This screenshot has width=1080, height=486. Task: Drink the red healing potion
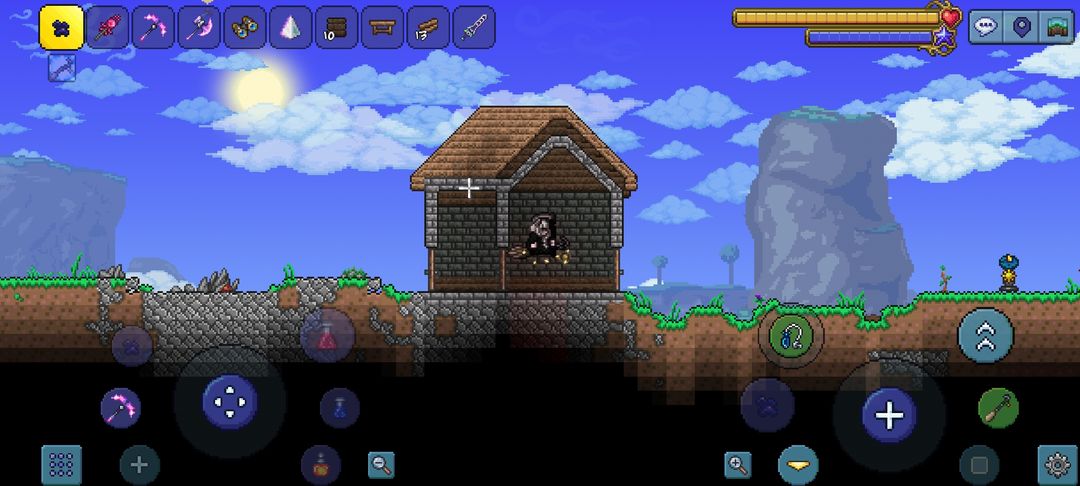328,336
